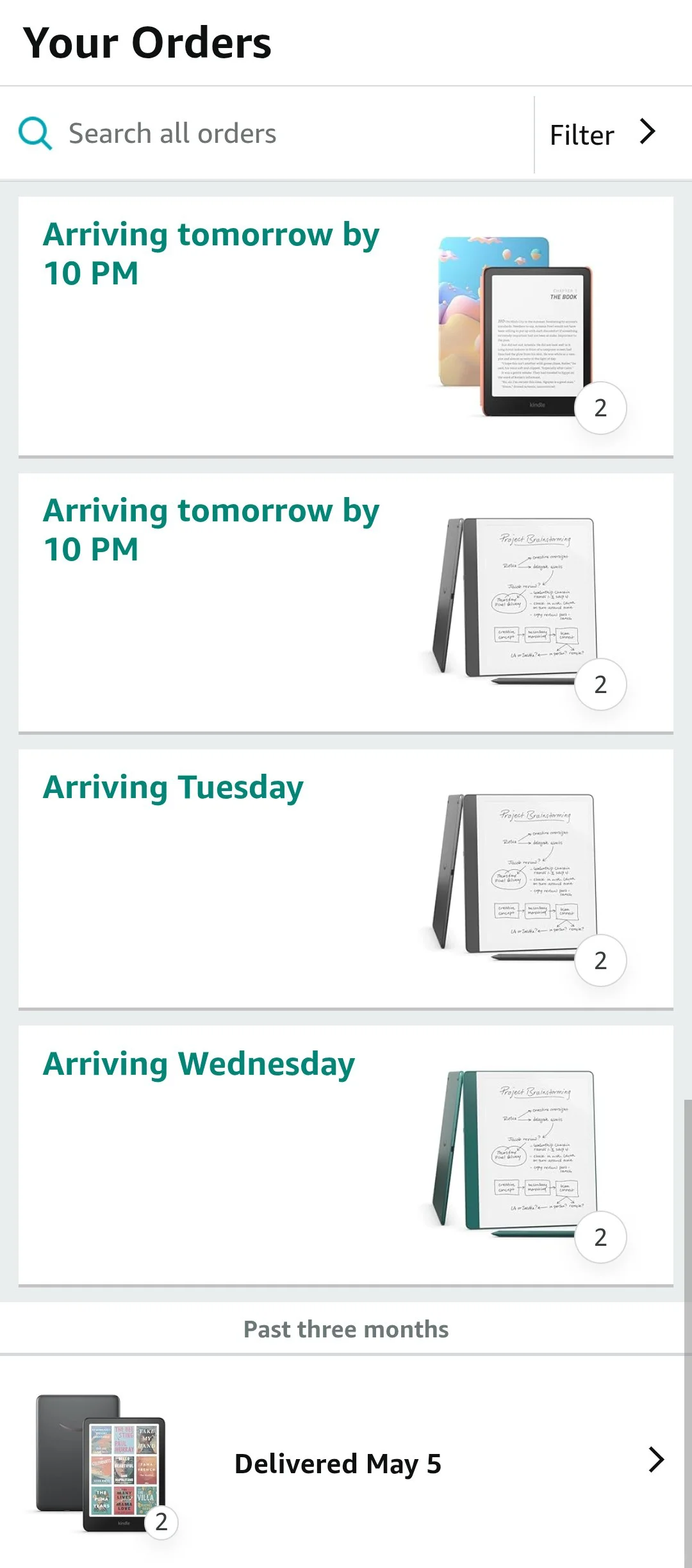
Task: View the Delivered May 5 order
Action: [x=346, y=1464]
